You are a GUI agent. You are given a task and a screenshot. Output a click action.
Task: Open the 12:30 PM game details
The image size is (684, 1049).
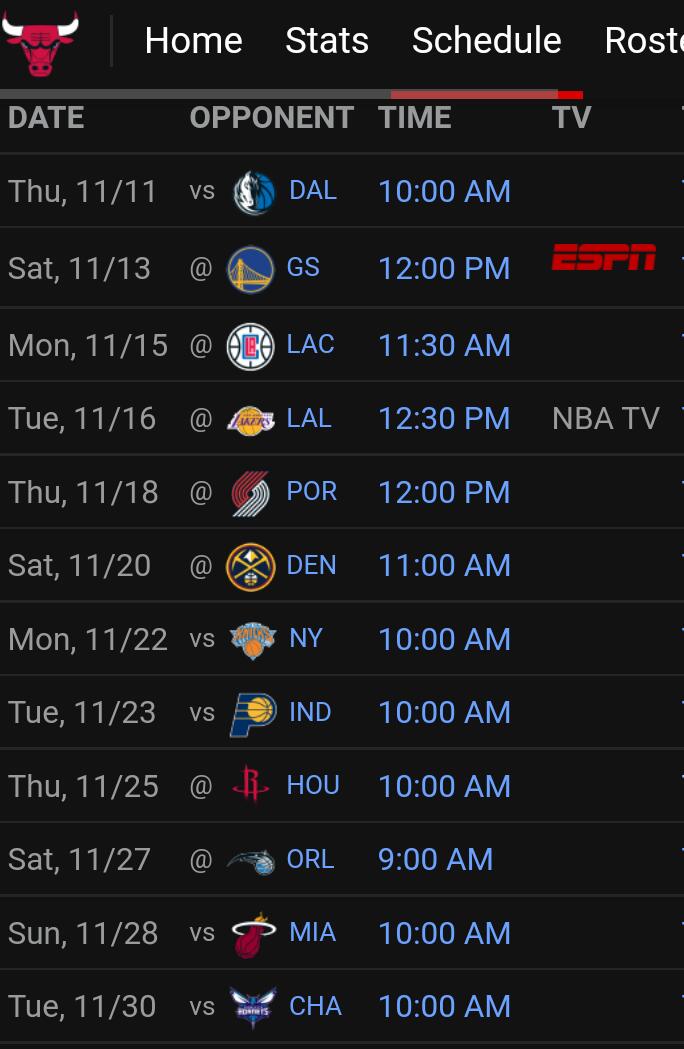pyautogui.click(x=444, y=418)
